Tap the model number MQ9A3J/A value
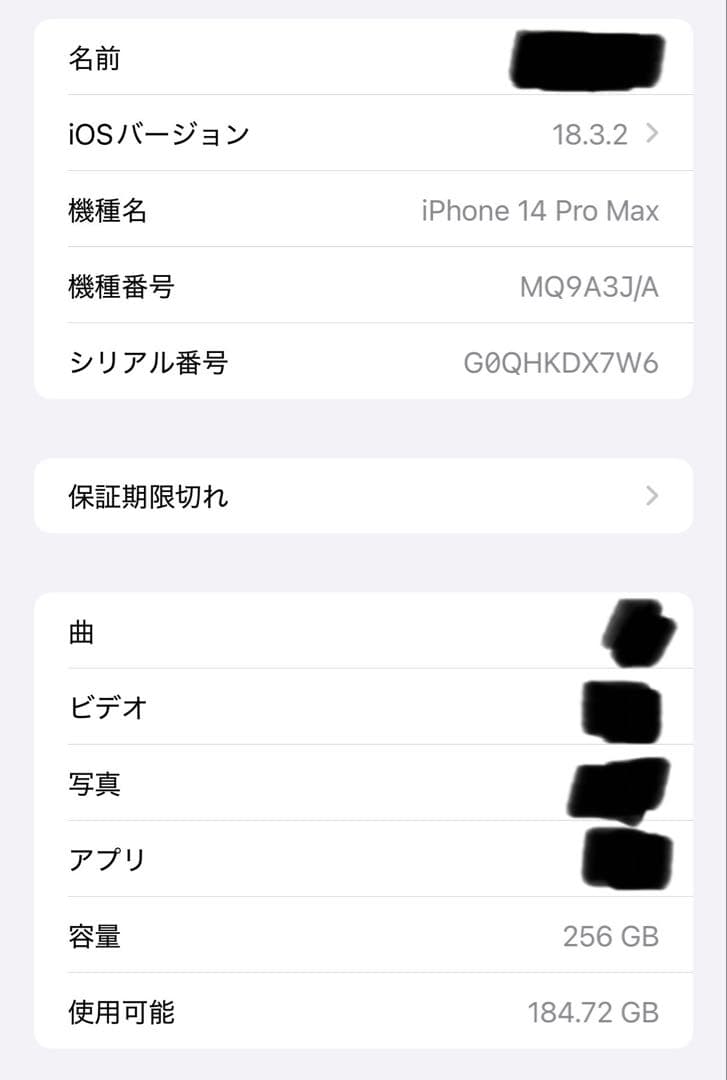This screenshot has height=1080, width=727. [584, 287]
